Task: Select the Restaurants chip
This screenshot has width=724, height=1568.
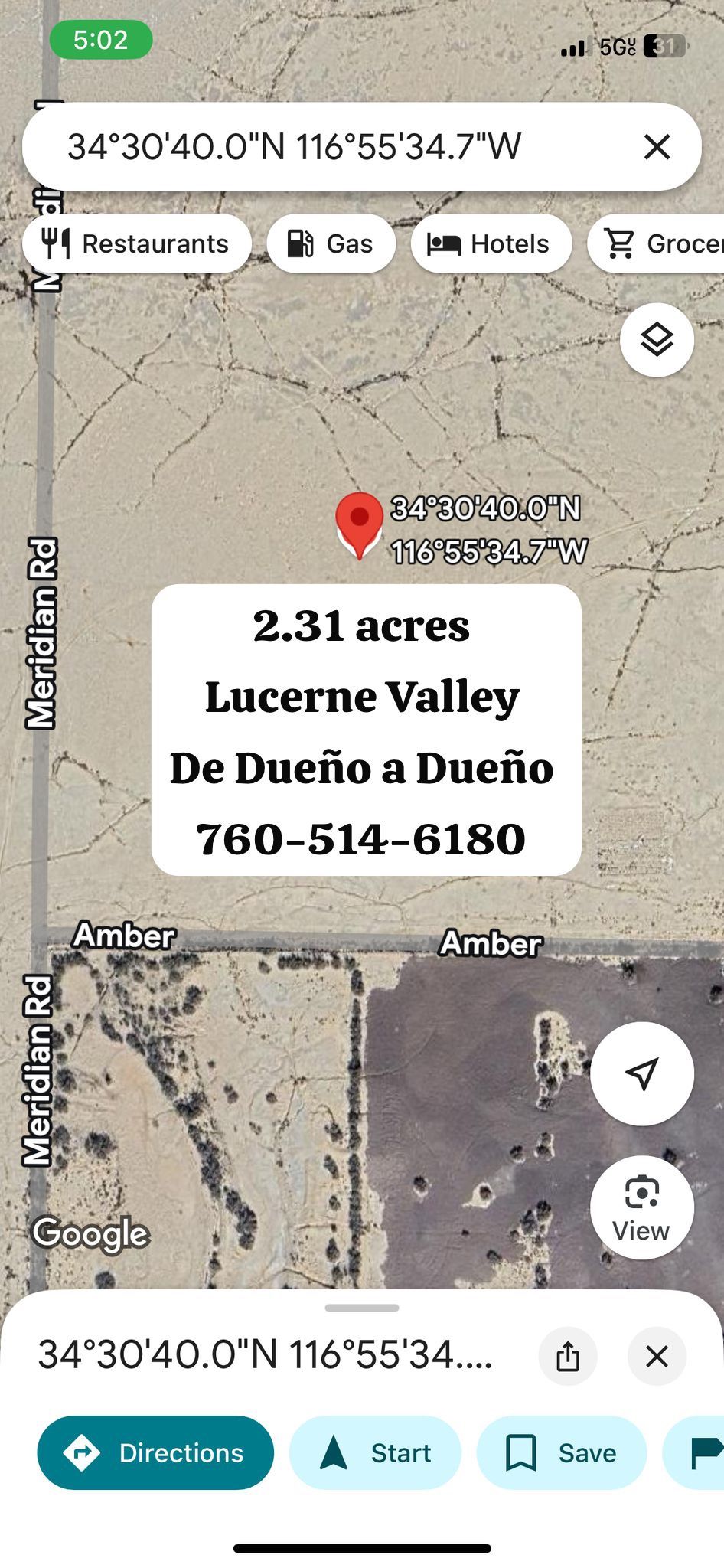Action: coord(137,243)
